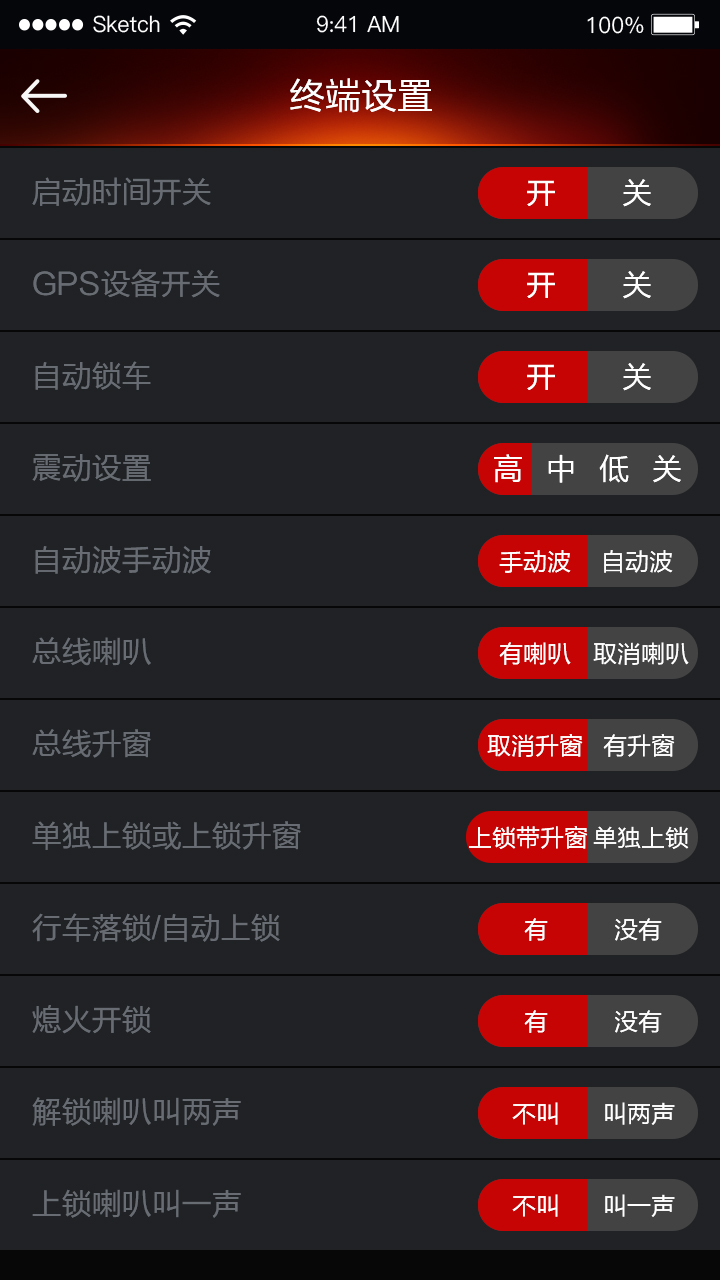720x1280 pixels.
Task: Tap 9:41 AM in the status bar
Action: point(360,25)
